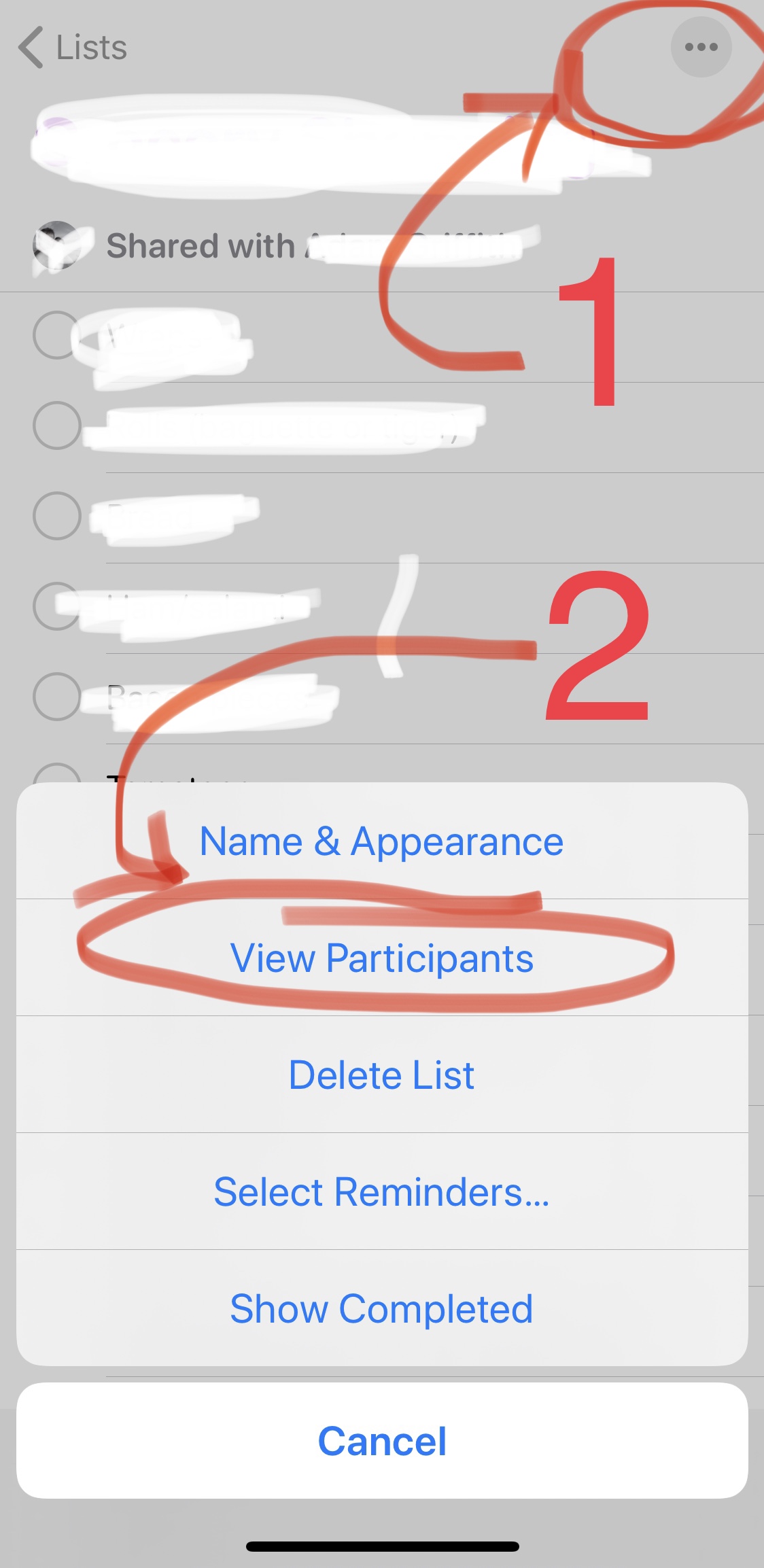The image size is (764, 1568).
Task: Choose Delete List
Action: (381, 1075)
